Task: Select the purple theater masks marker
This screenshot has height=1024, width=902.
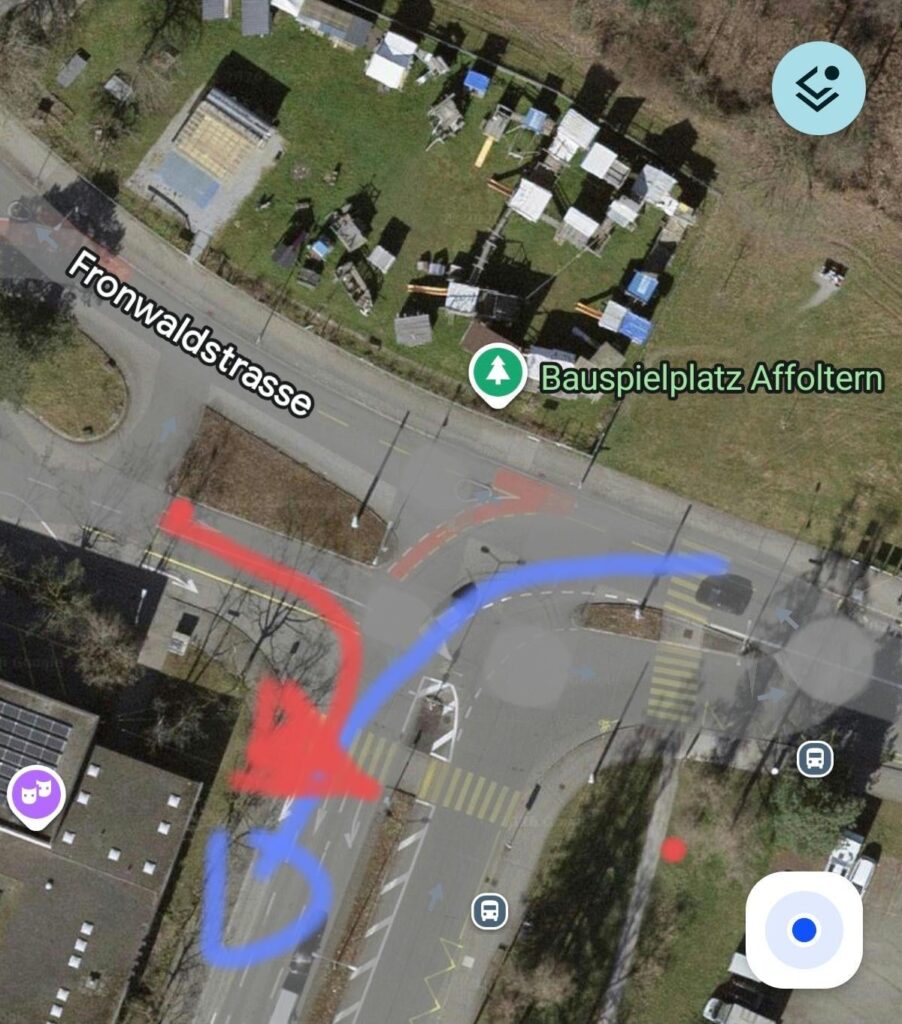Action: [37, 796]
